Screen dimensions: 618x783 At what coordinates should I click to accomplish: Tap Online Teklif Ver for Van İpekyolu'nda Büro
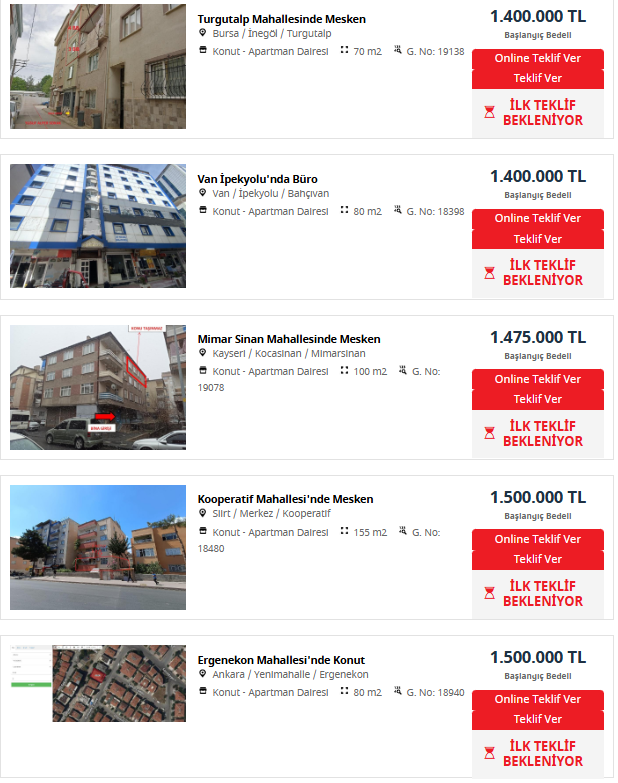coord(537,218)
